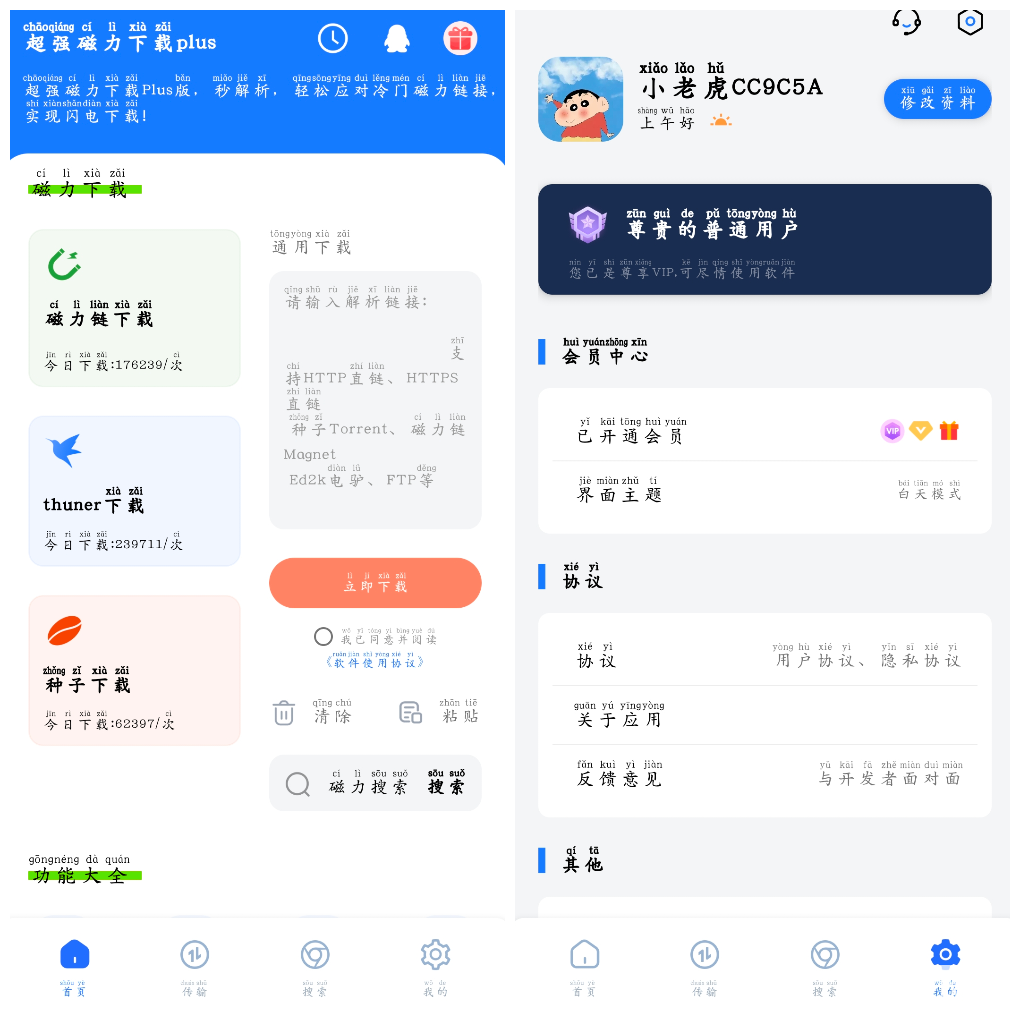Tap the QQ penguin icon
The width and height of the screenshot is (1020, 1020).
397,38
